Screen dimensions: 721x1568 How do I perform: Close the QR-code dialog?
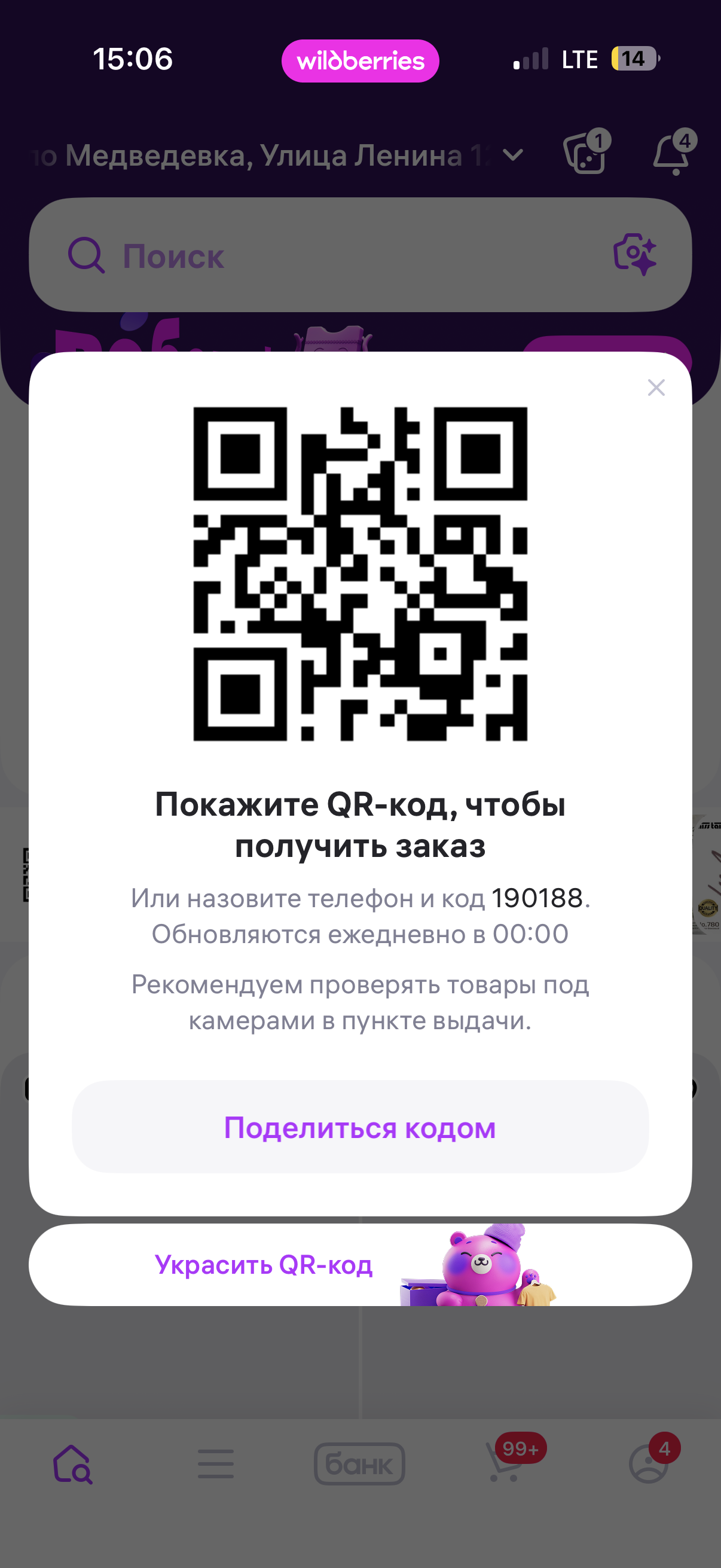coord(656,388)
